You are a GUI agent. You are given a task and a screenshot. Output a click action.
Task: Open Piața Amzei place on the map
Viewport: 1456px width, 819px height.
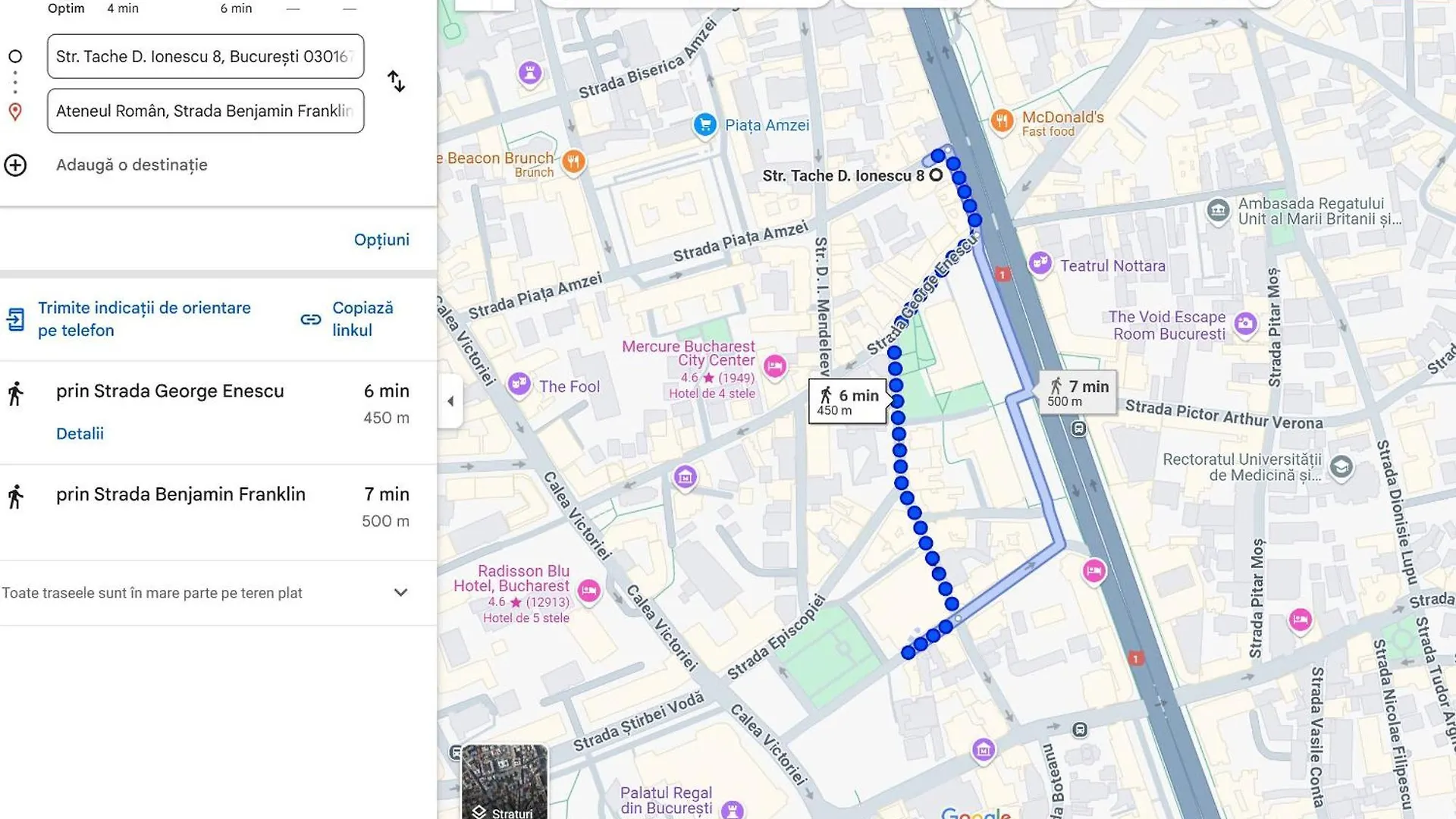coord(705,125)
